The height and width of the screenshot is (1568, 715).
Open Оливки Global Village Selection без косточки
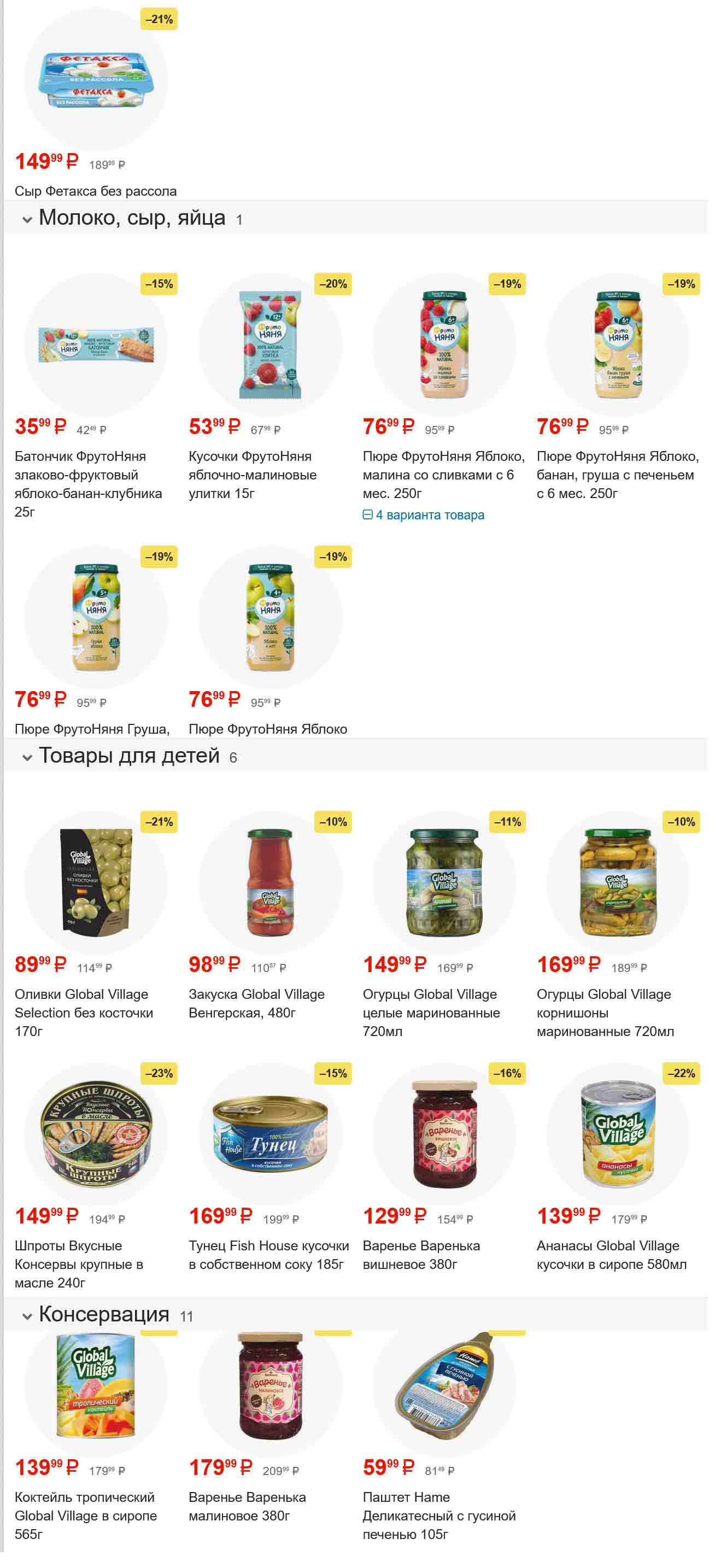[x=84, y=1013]
